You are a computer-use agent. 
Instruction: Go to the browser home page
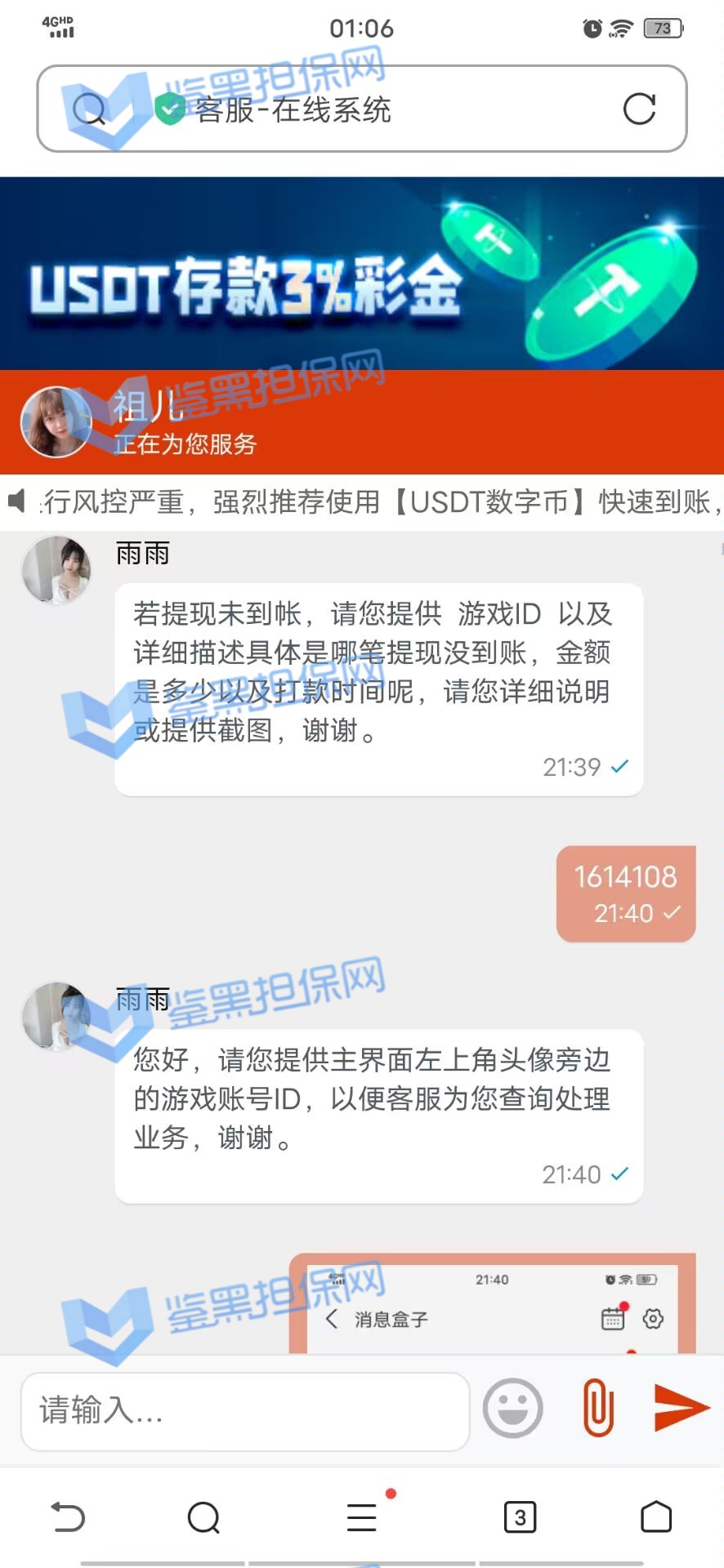[655, 1517]
